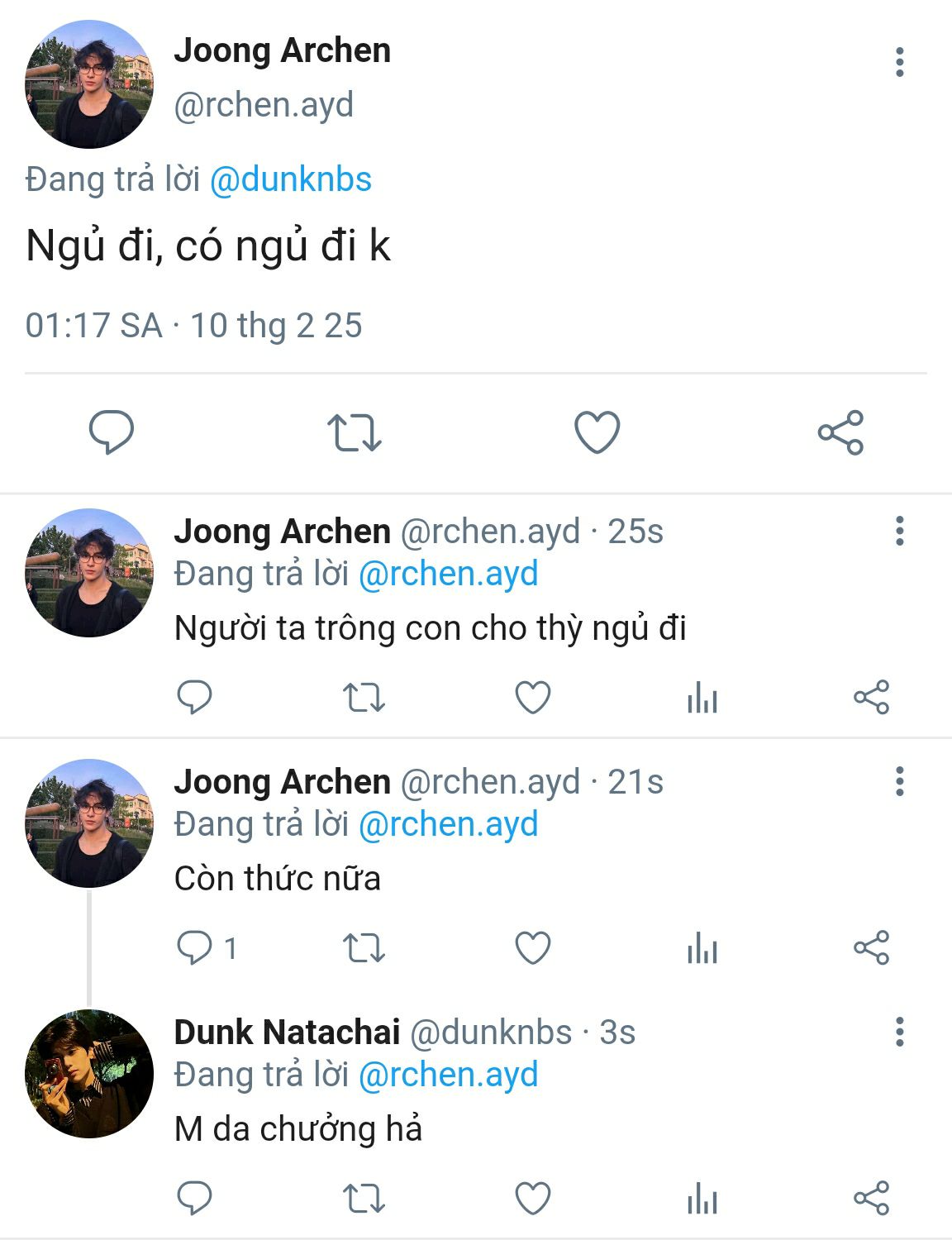Share the tweet "Còn thức nữa"

tap(871, 948)
